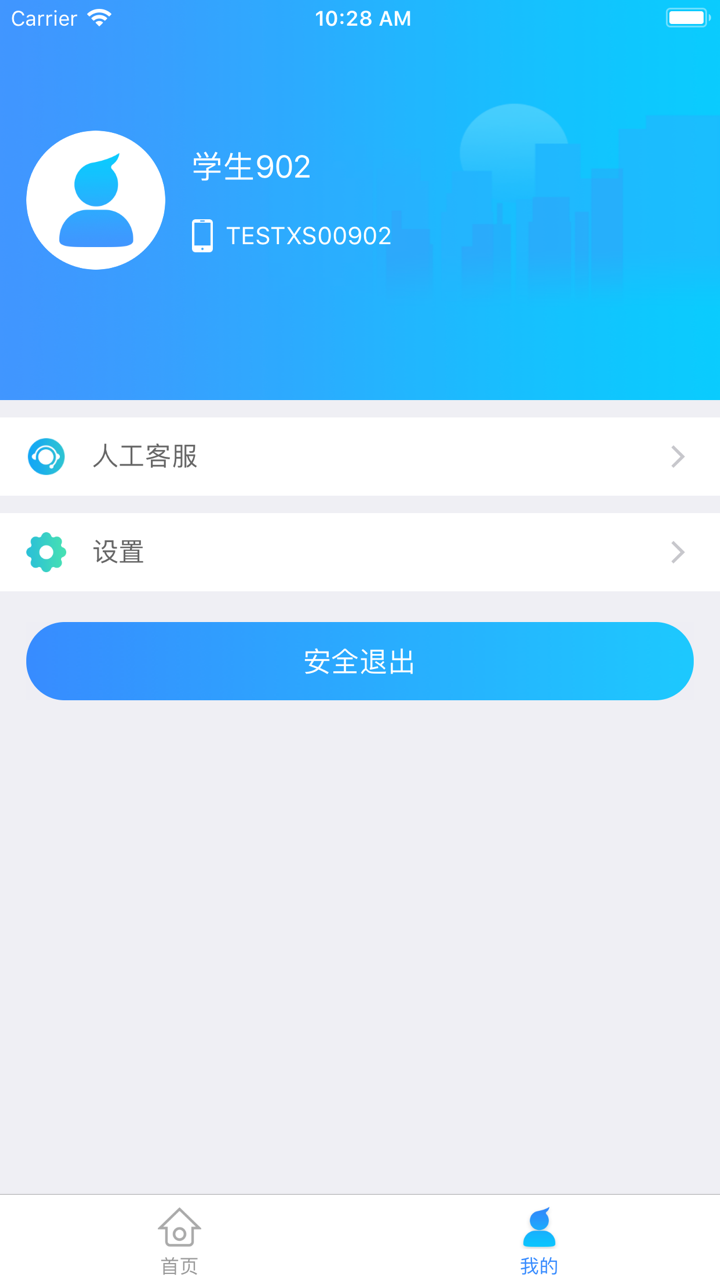
Task: Click the phone icon beside TESTXS00902
Action: pos(203,234)
